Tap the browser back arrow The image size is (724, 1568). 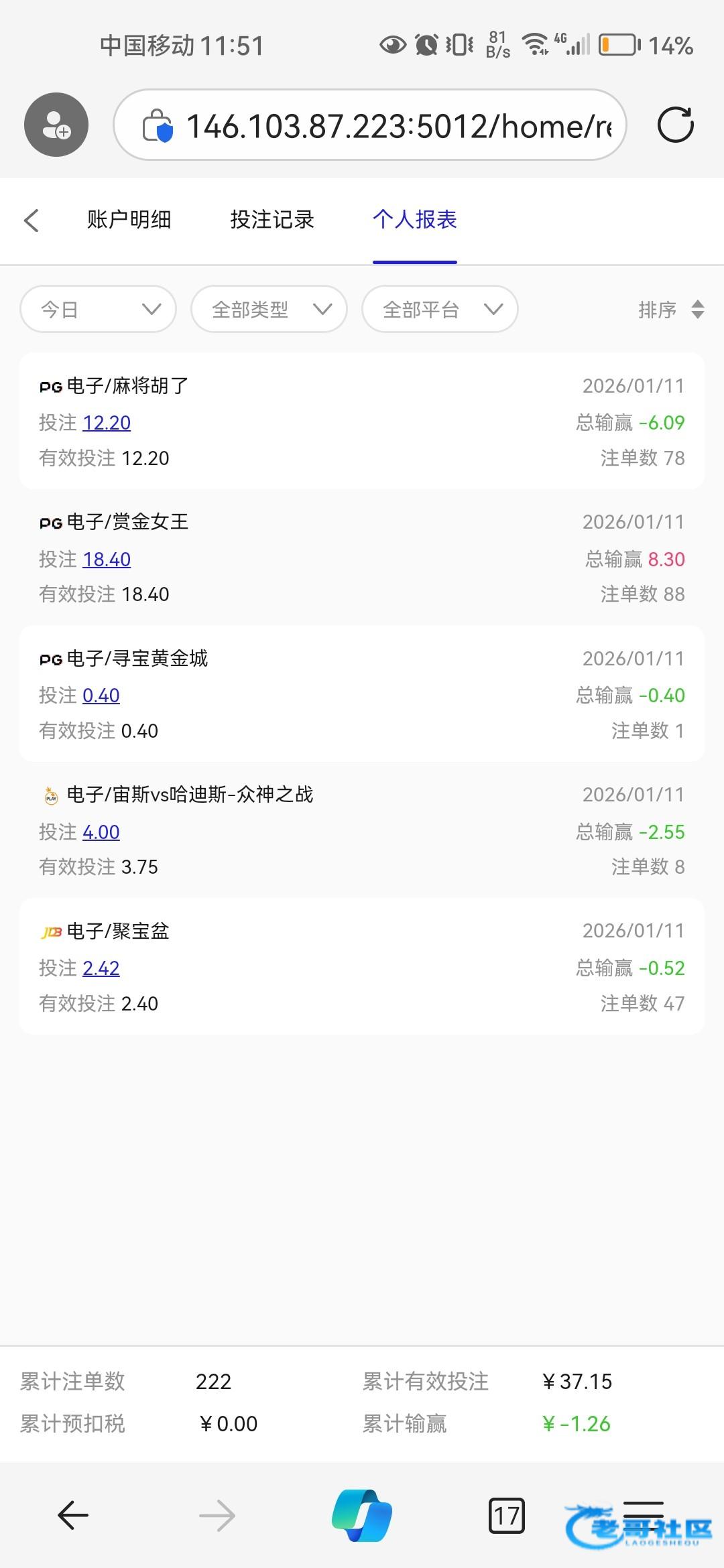[x=73, y=1515]
